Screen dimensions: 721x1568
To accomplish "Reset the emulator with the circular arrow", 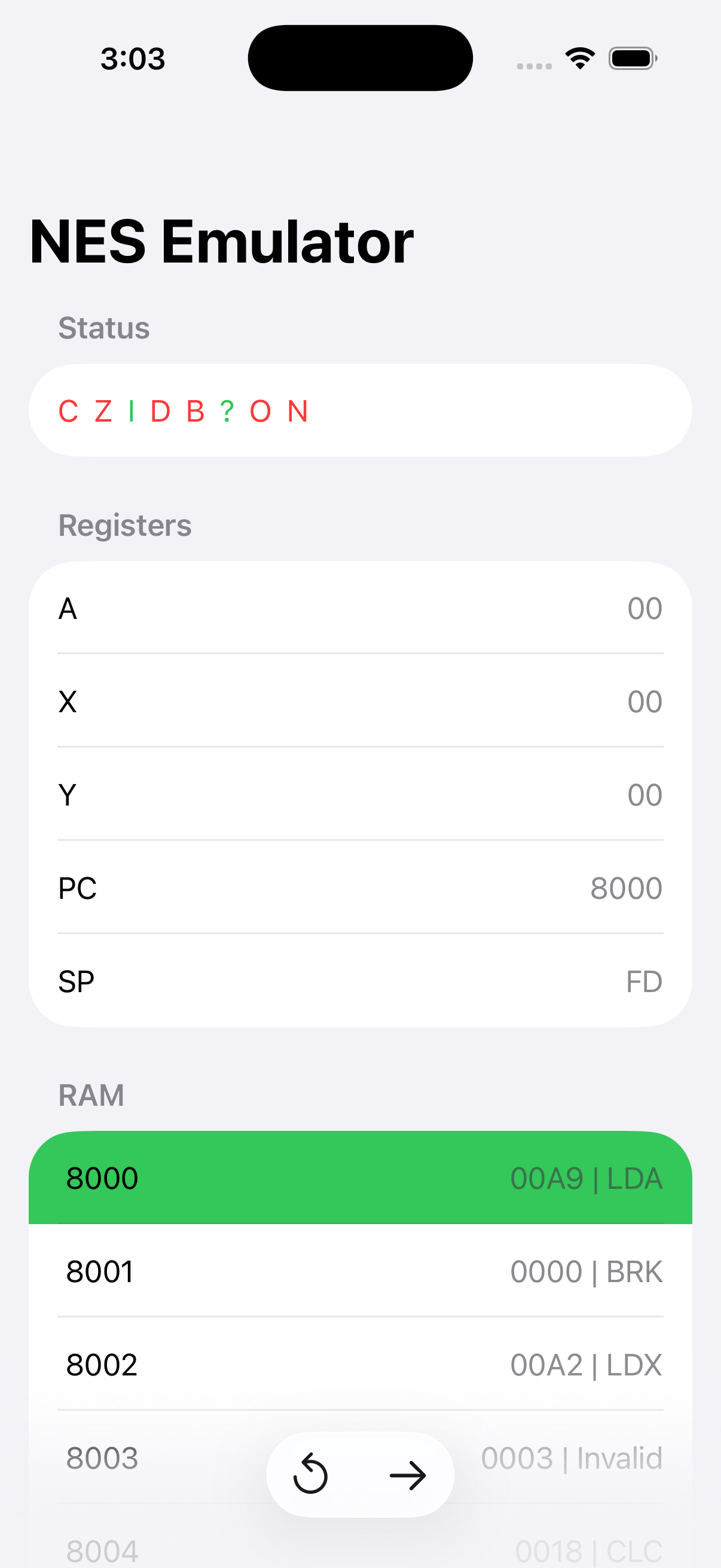I will [311, 1474].
